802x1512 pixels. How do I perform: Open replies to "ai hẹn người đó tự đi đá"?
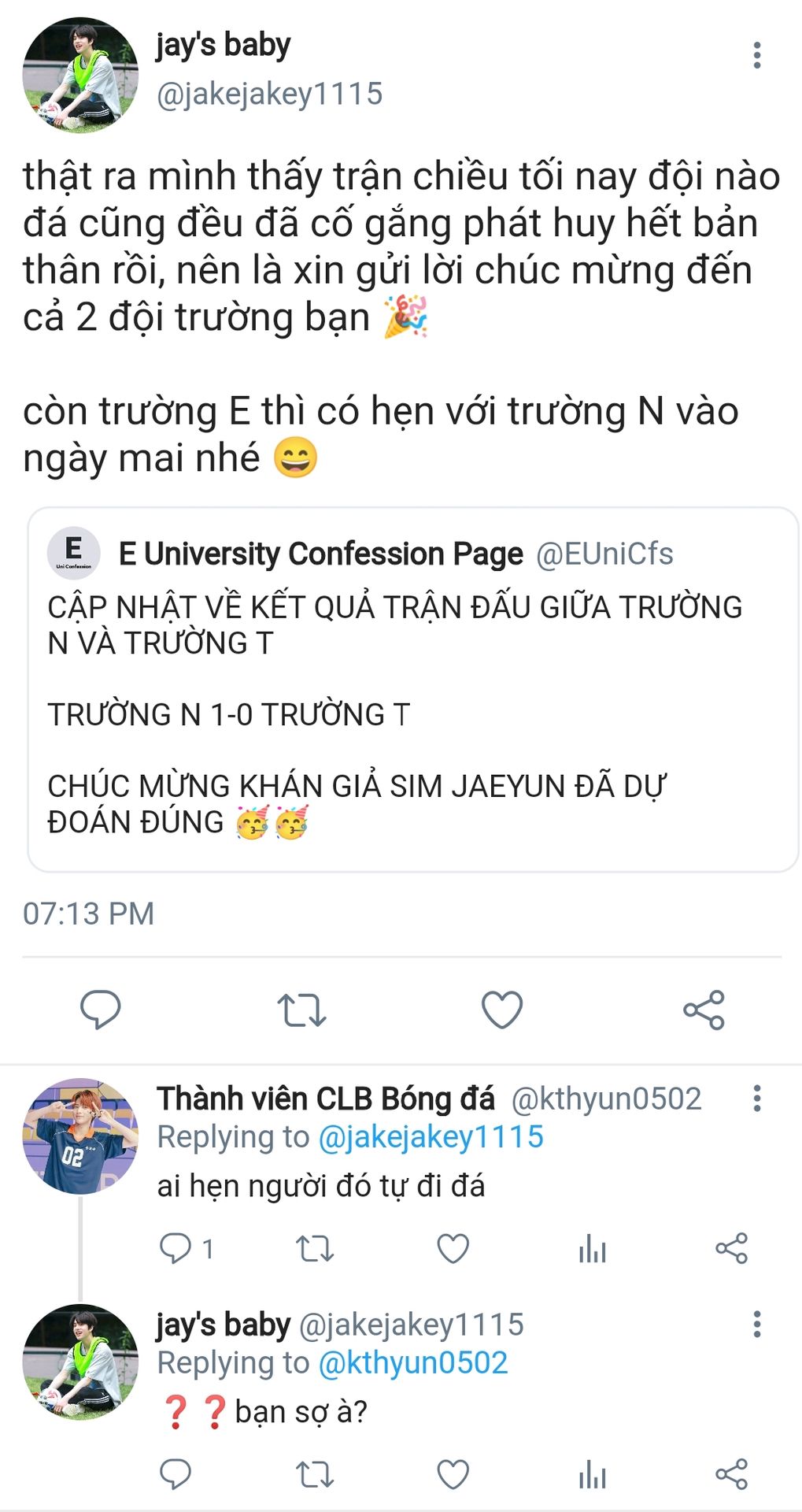[176, 1248]
